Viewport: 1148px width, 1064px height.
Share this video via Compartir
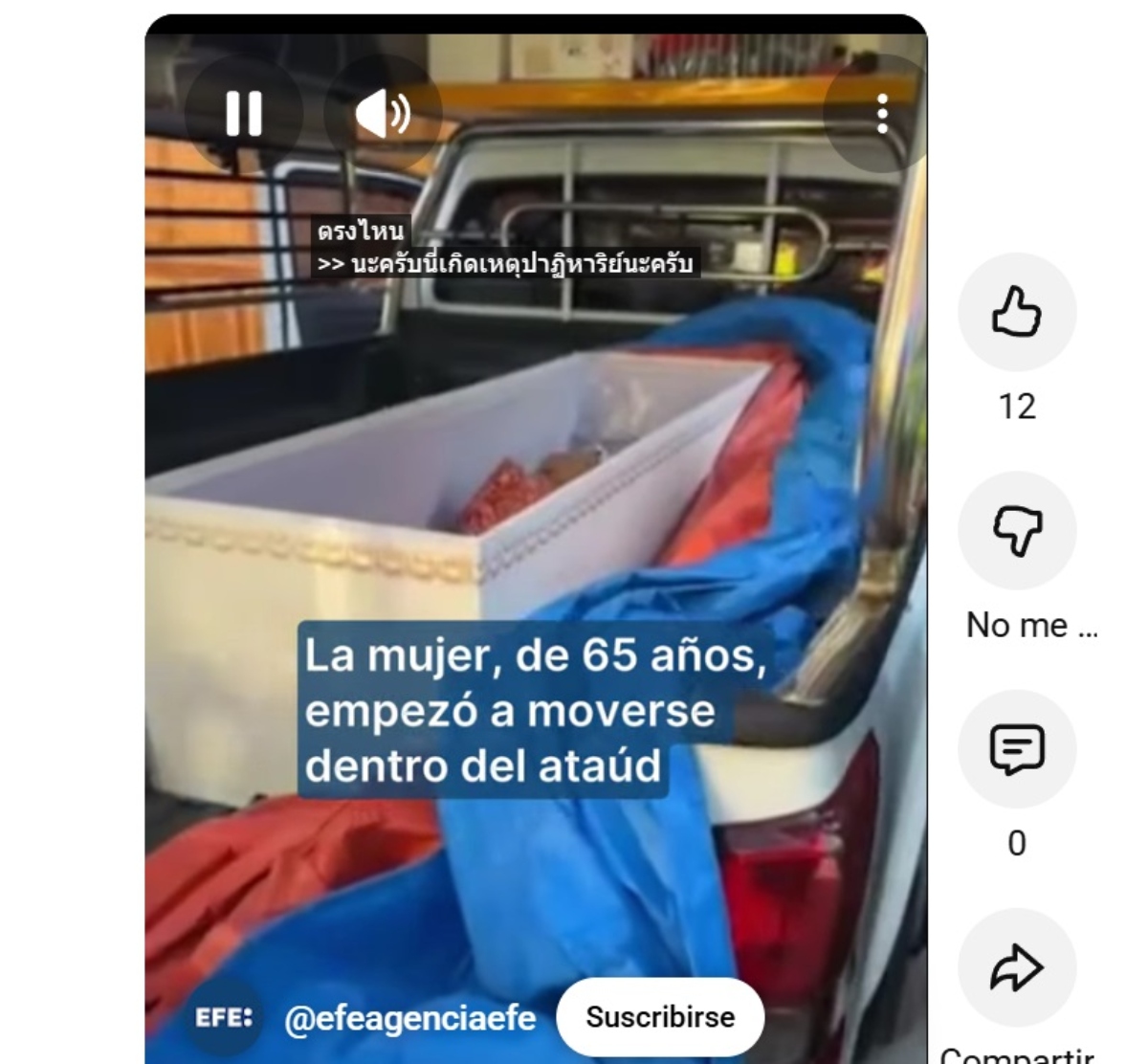1016,967
